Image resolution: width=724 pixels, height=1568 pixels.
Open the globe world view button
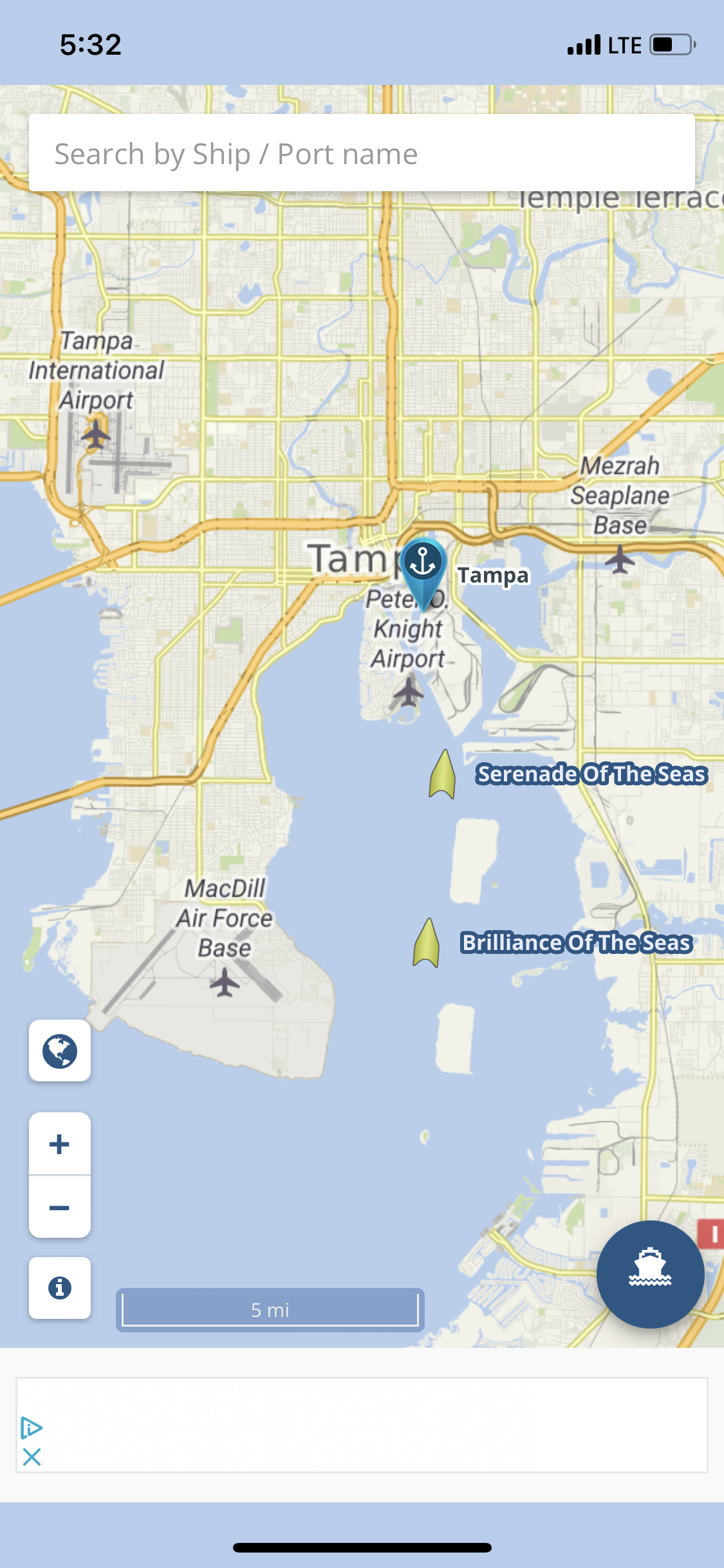pos(60,1050)
